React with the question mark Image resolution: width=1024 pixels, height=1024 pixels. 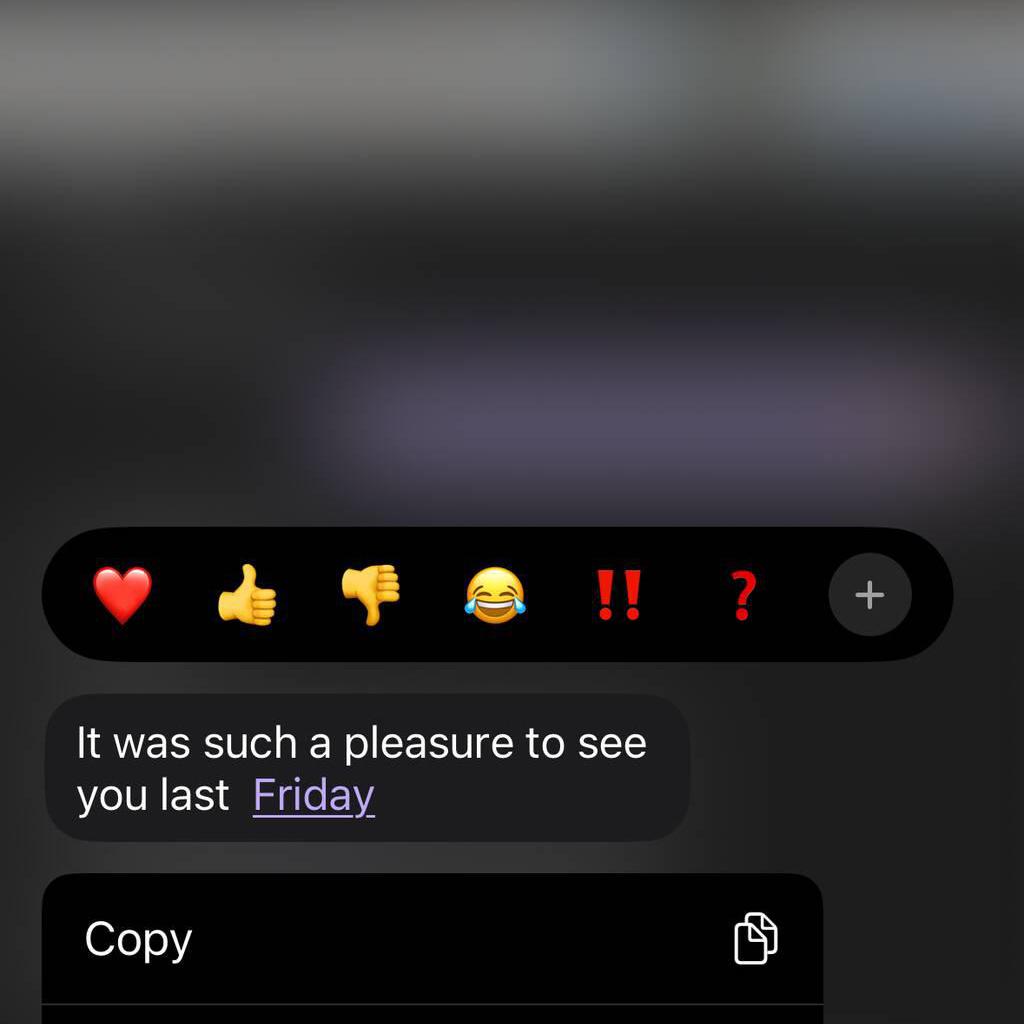coord(741,595)
